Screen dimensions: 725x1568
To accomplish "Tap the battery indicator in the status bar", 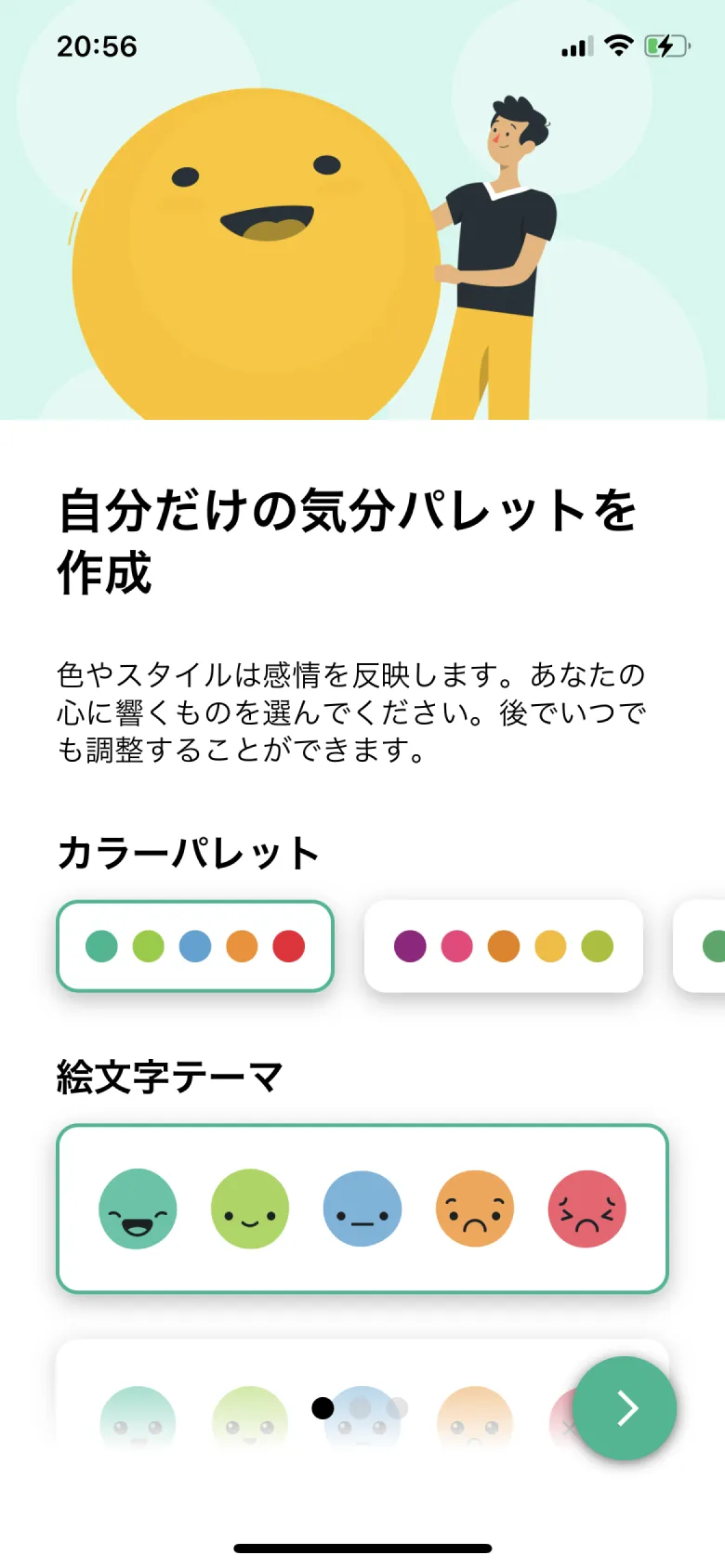I will pos(667,45).
